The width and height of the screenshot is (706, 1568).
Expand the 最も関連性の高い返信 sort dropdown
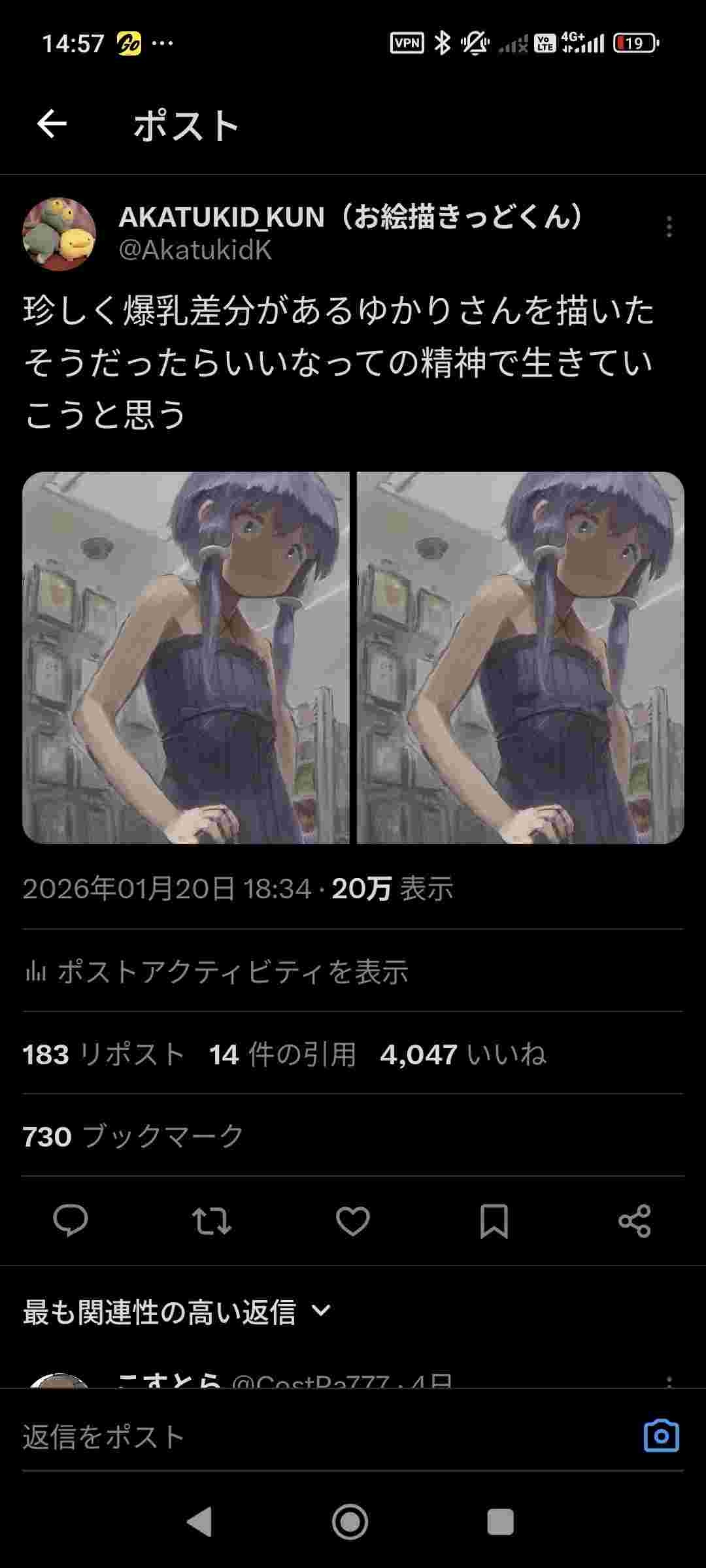tap(178, 1312)
